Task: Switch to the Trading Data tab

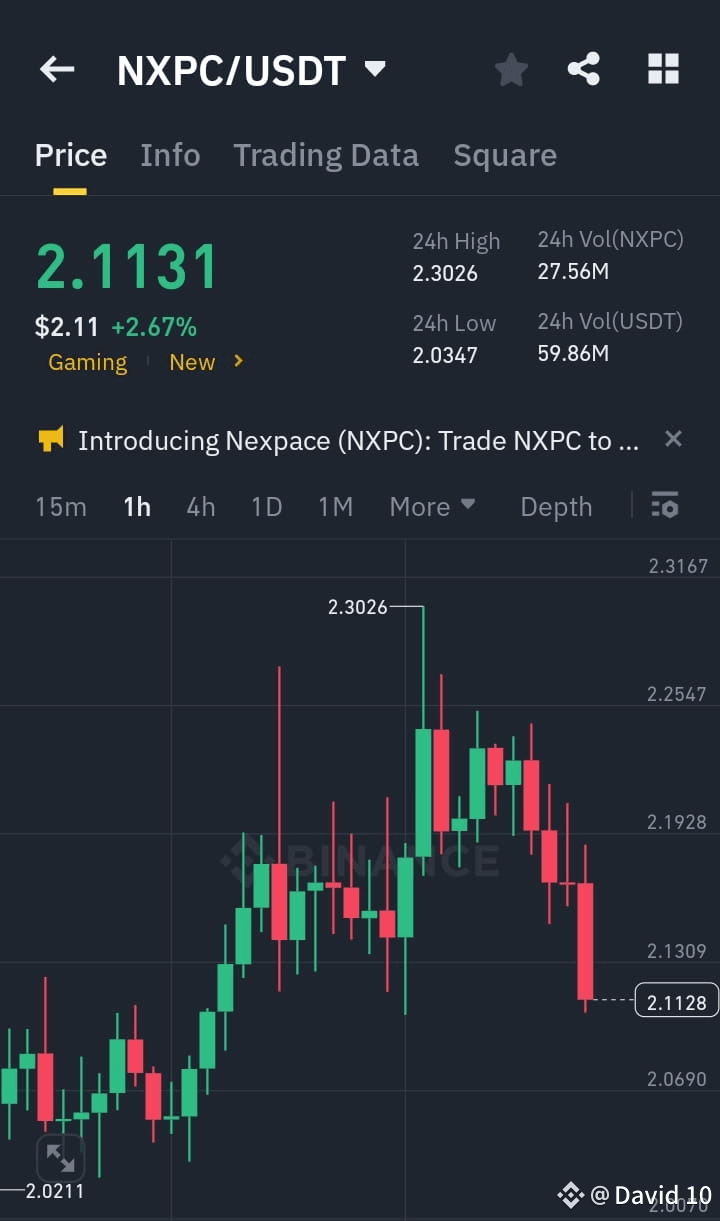Action: [x=326, y=155]
